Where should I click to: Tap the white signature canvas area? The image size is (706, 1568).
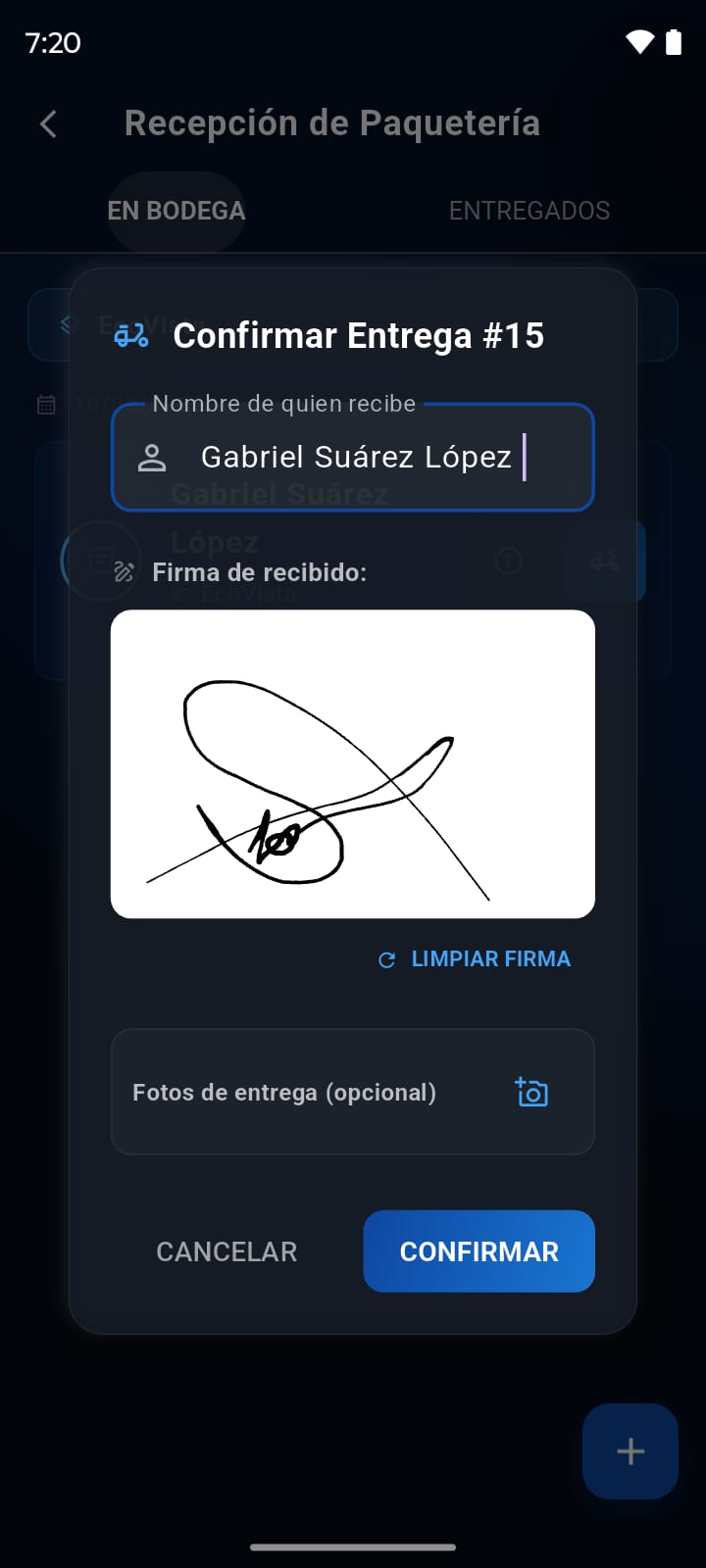[x=353, y=762]
